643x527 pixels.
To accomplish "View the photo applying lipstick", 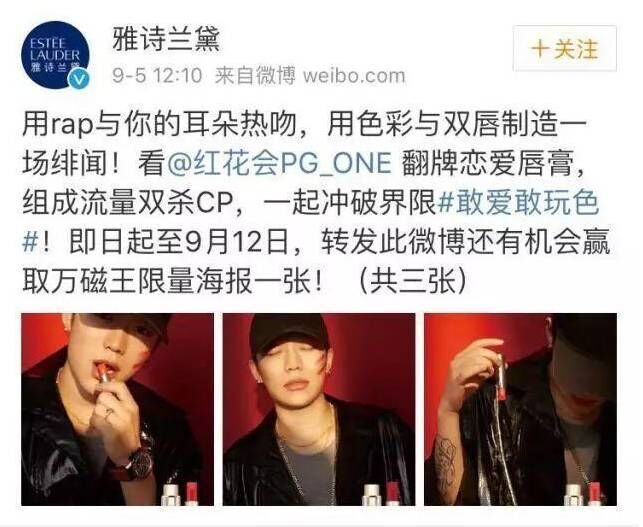I will click(x=117, y=409).
